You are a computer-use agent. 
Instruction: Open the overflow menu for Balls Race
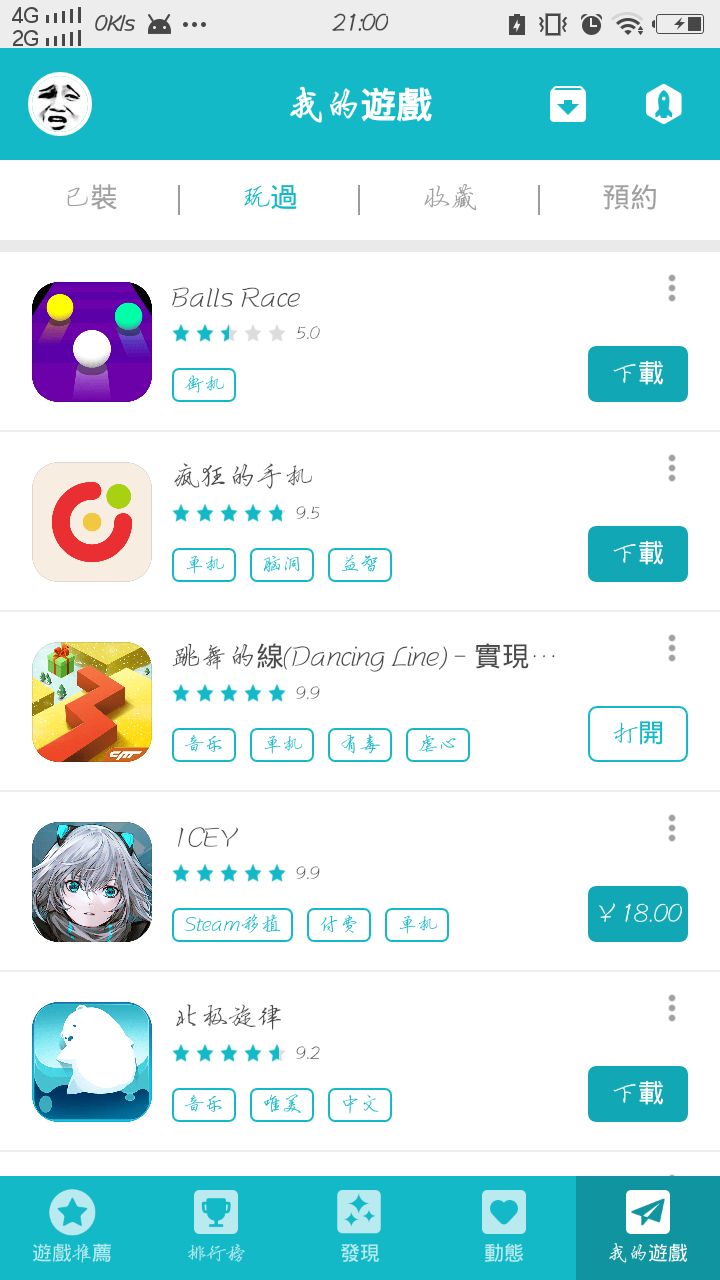point(671,288)
